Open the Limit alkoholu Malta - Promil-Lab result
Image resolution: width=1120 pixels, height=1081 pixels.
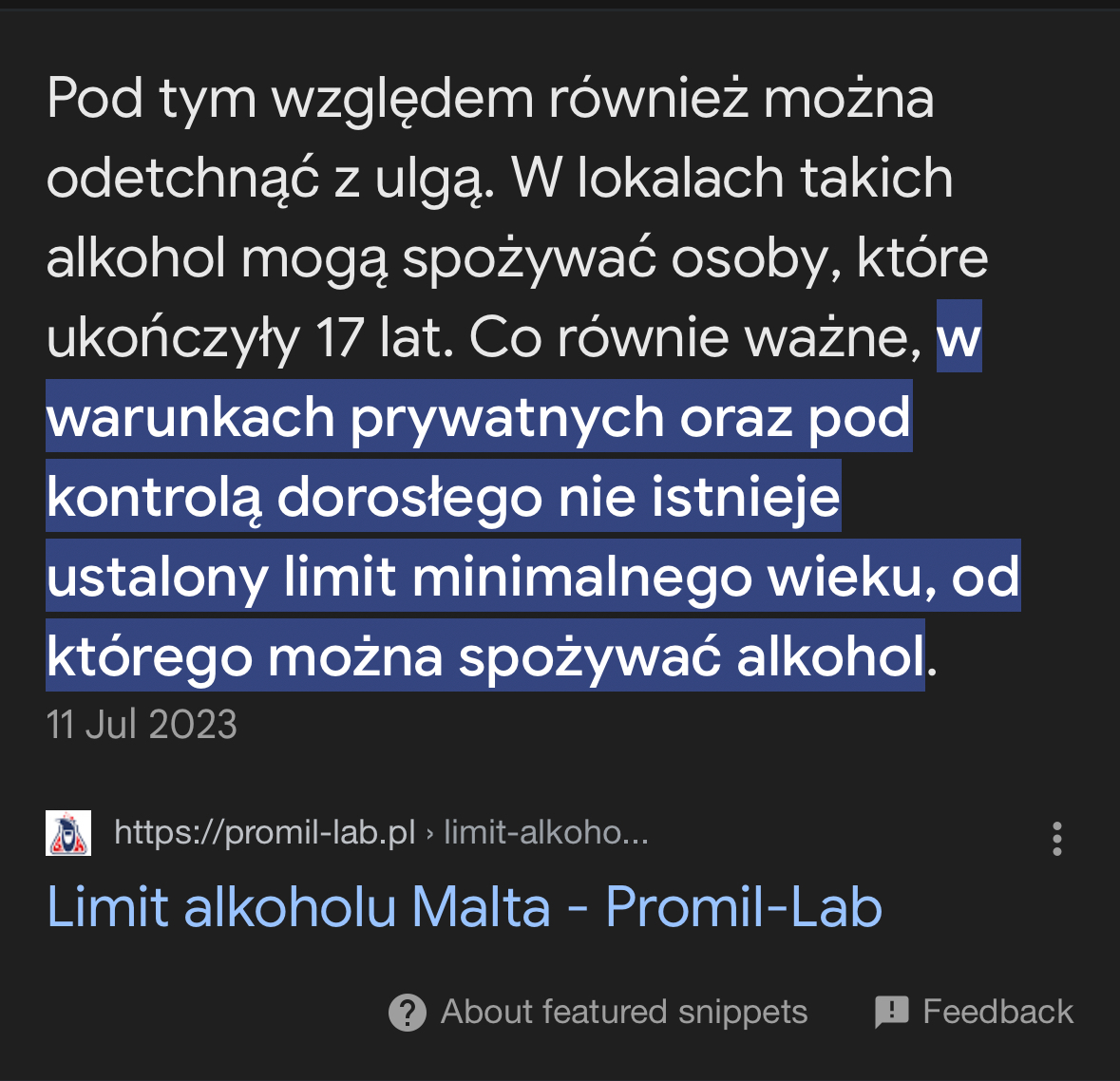coord(464,906)
